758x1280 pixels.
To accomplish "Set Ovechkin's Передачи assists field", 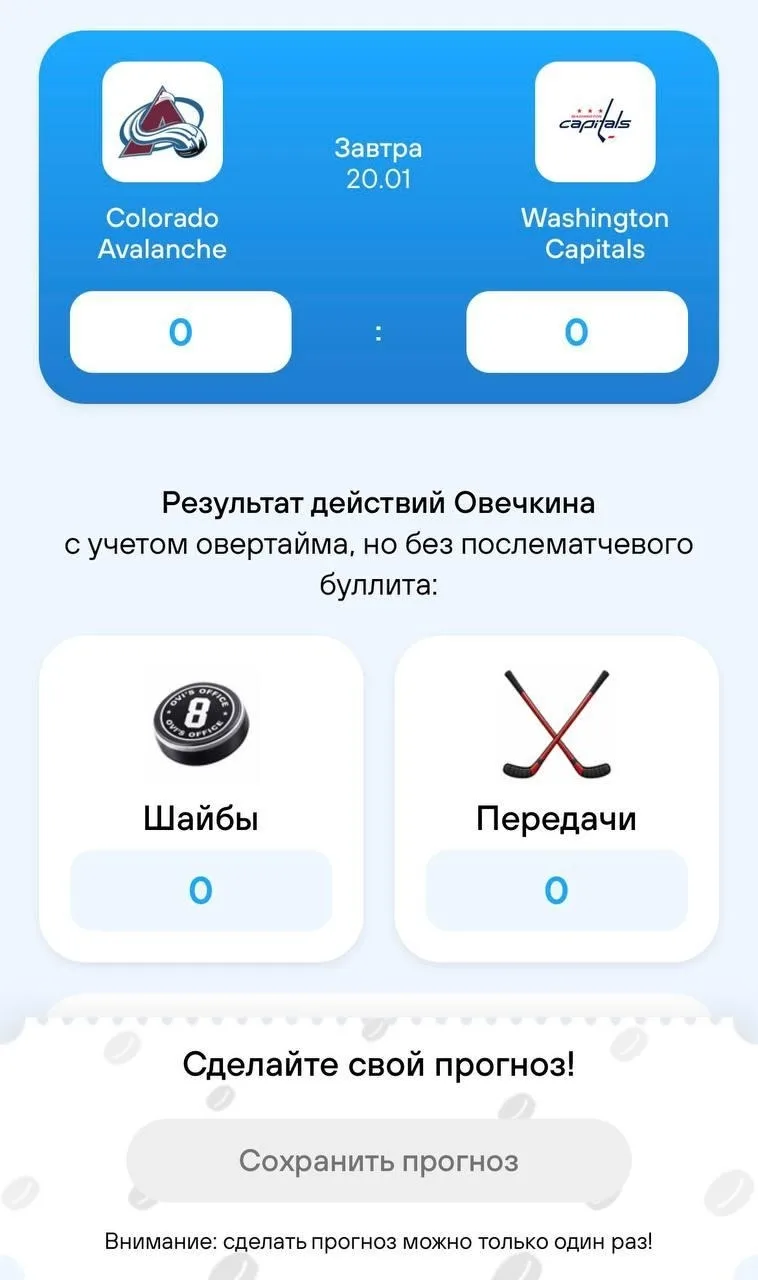I will tap(556, 889).
